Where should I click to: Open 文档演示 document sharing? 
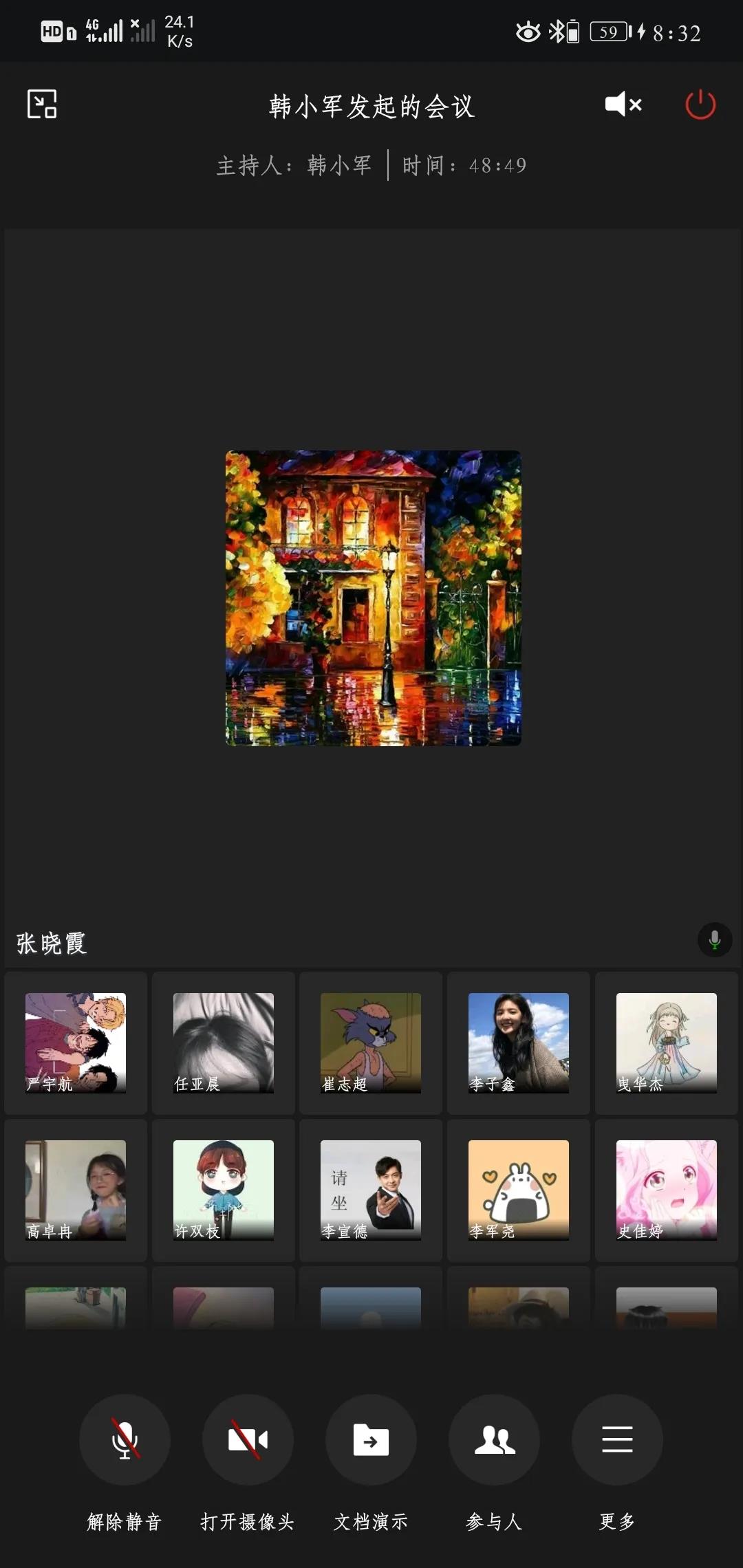[x=371, y=1439]
